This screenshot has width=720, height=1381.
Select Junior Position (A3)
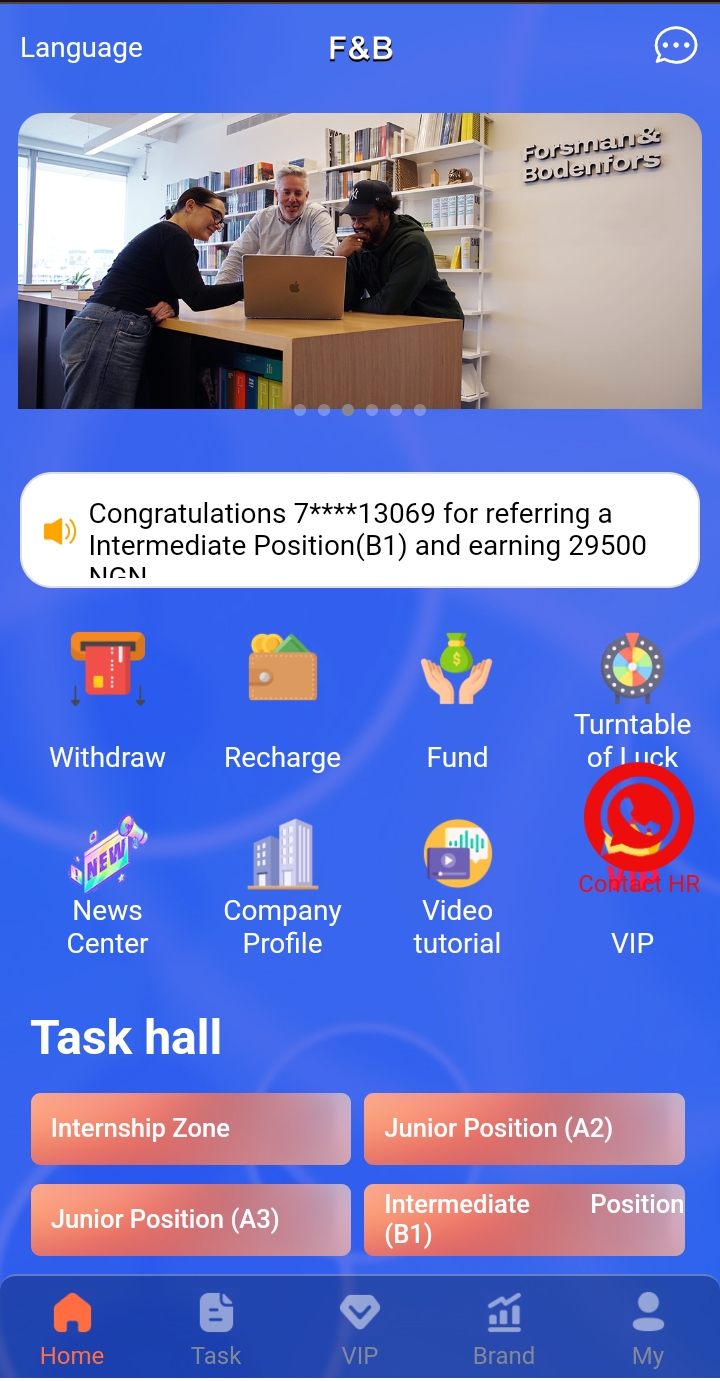(x=190, y=1219)
